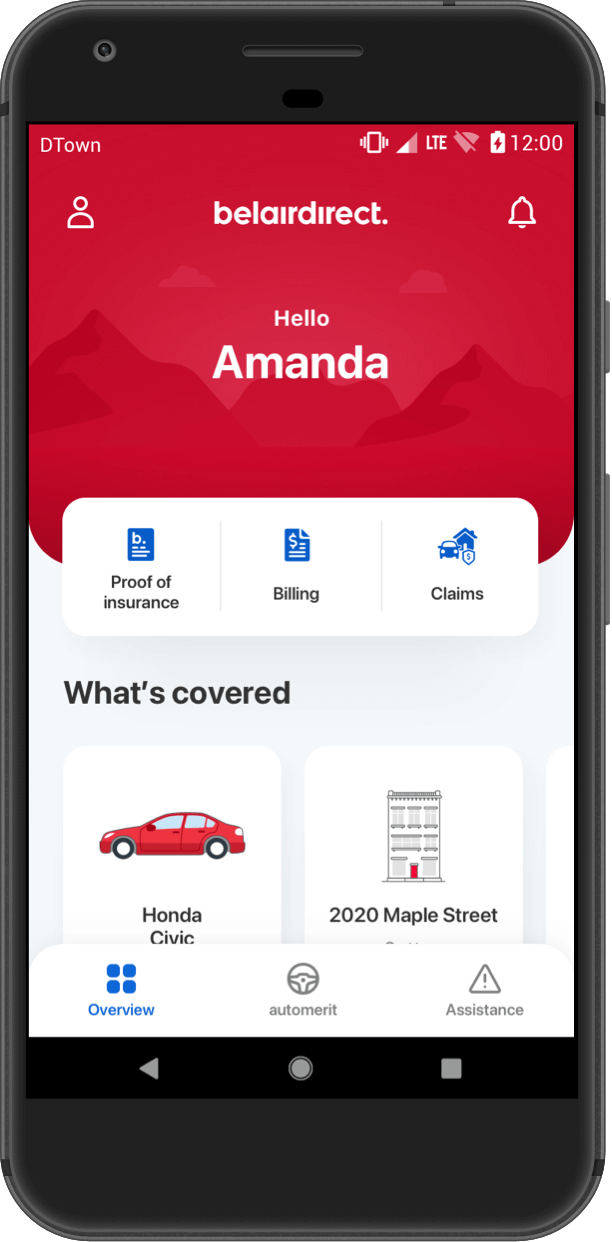612x1242 pixels.
Task: Open the Honda Civic coverage card
Action: click(172, 850)
